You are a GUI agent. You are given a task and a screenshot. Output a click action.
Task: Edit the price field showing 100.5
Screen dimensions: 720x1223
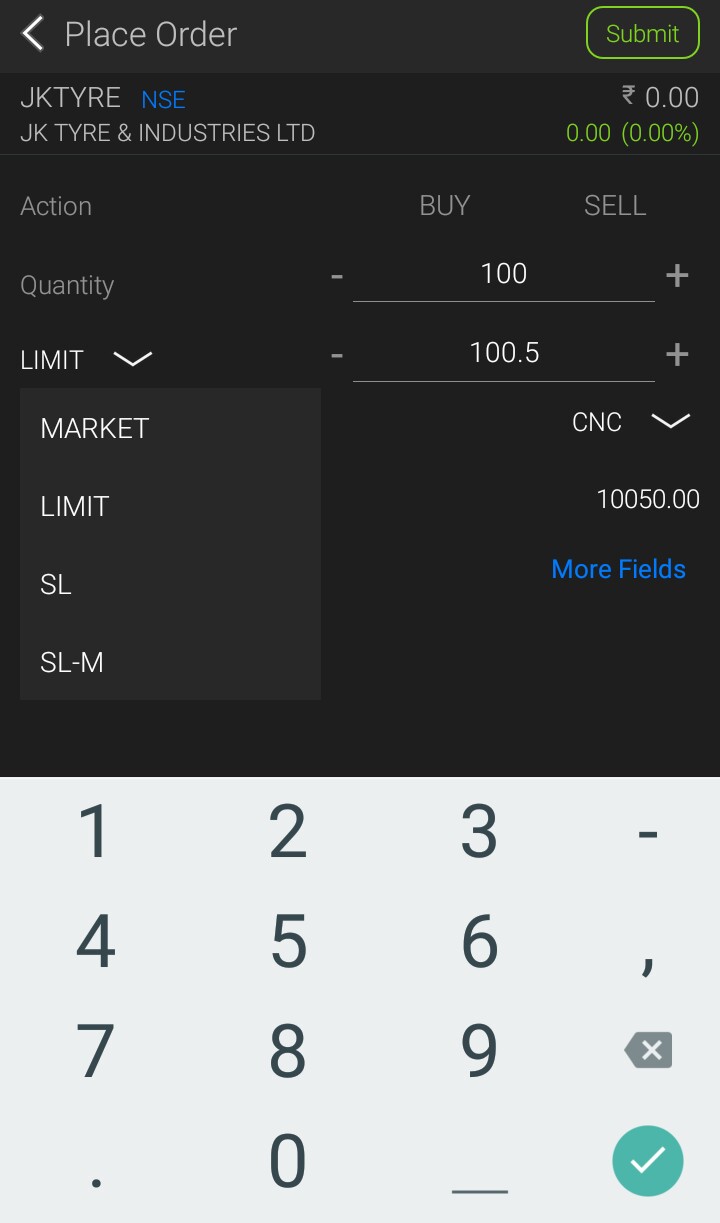[x=503, y=353]
